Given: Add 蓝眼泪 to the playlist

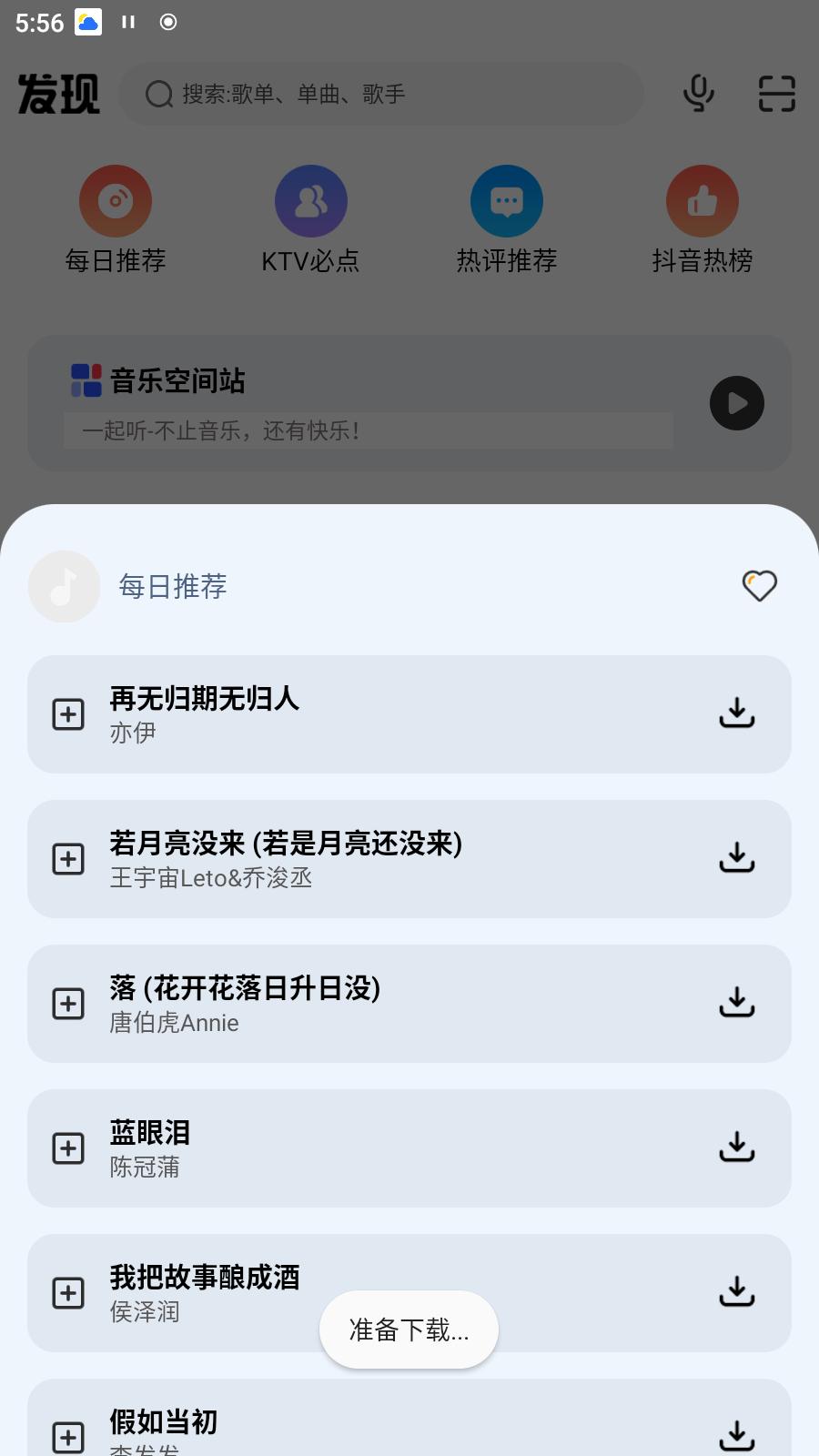Looking at the screenshot, I should [x=68, y=1148].
